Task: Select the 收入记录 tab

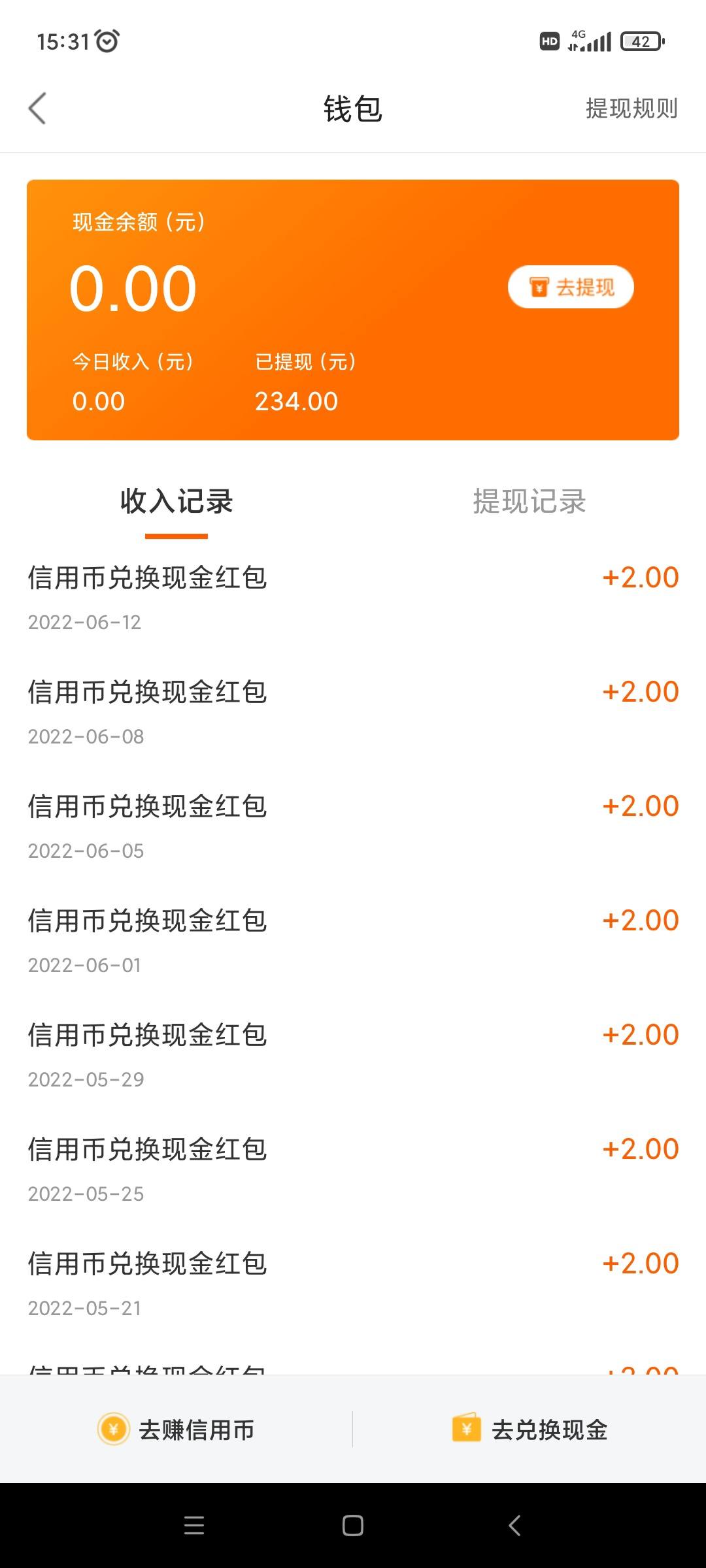Action: pyautogui.click(x=176, y=502)
